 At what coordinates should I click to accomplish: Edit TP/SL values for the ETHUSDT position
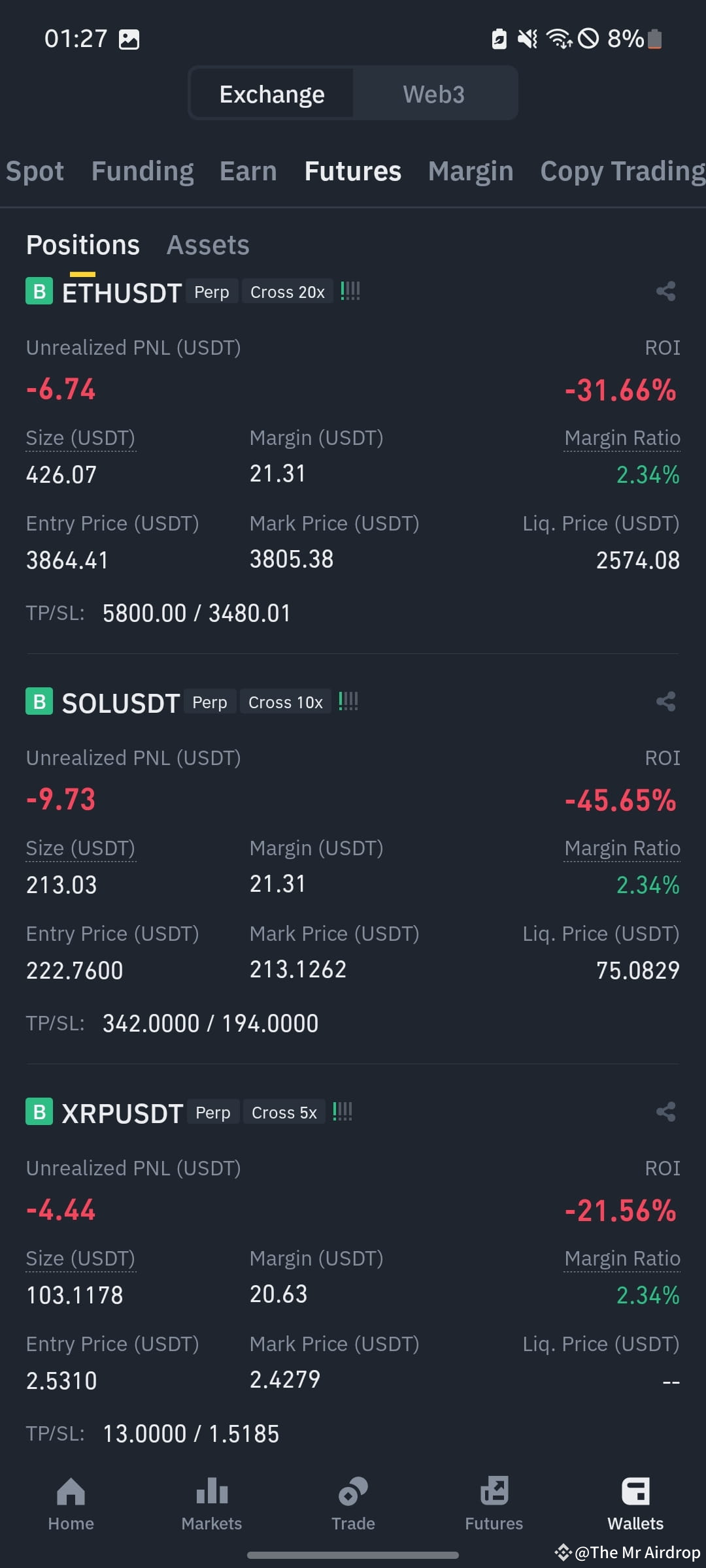(x=196, y=612)
